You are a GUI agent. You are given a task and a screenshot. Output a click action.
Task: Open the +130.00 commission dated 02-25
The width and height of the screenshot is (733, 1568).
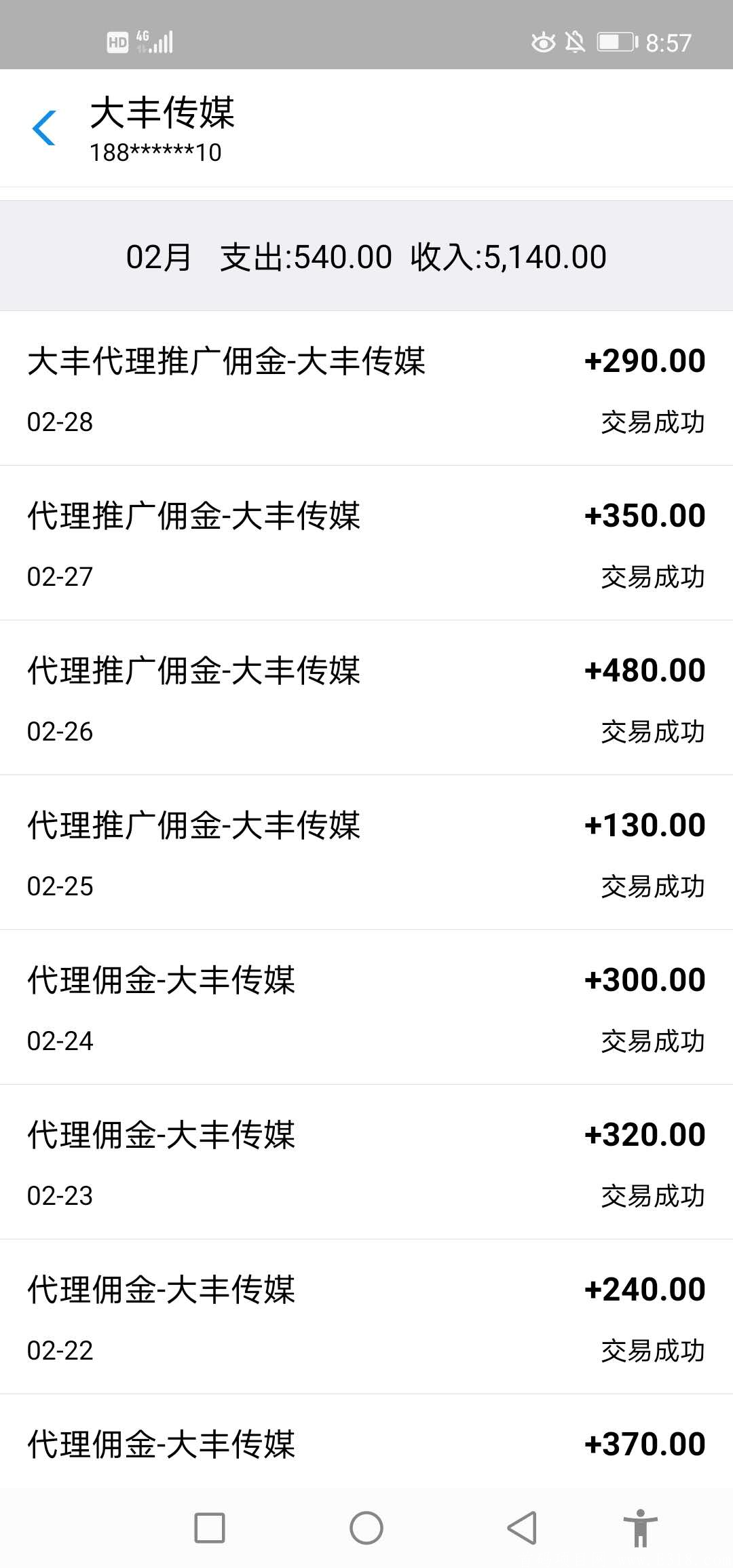[x=366, y=854]
